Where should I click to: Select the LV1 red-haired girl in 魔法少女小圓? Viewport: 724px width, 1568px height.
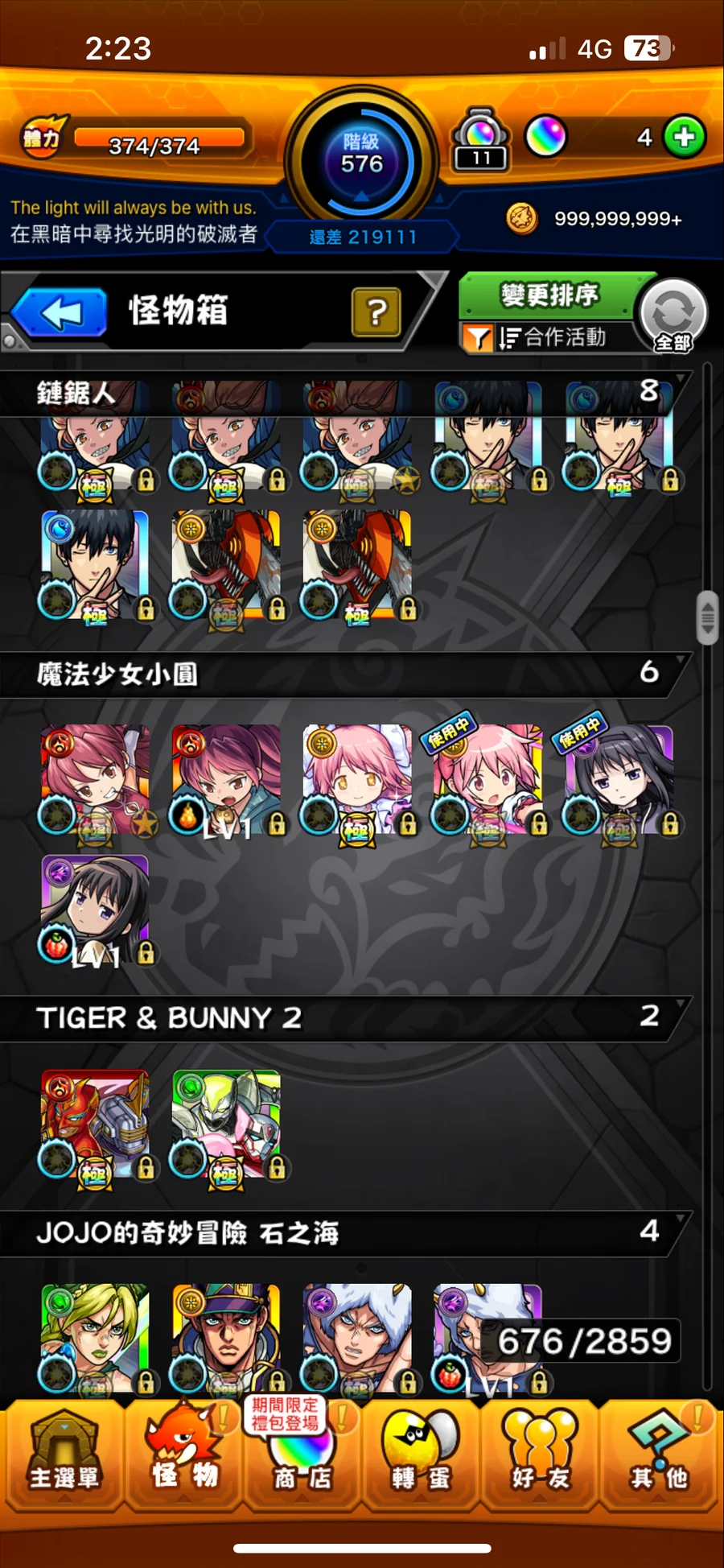click(x=226, y=778)
